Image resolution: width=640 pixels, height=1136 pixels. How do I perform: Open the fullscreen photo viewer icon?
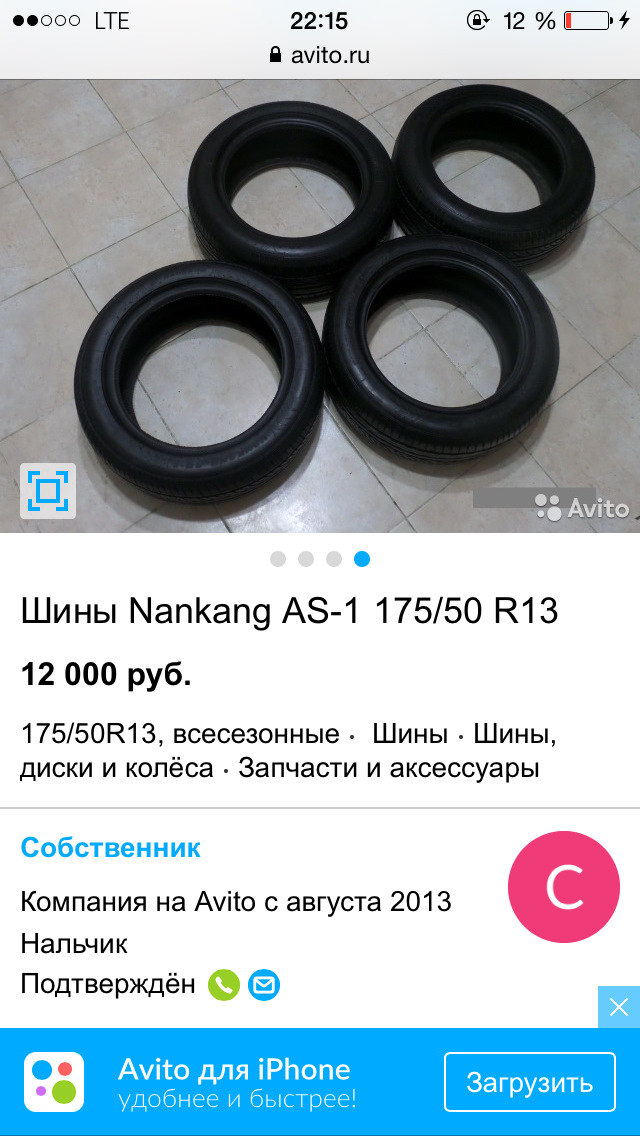click(x=48, y=491)
